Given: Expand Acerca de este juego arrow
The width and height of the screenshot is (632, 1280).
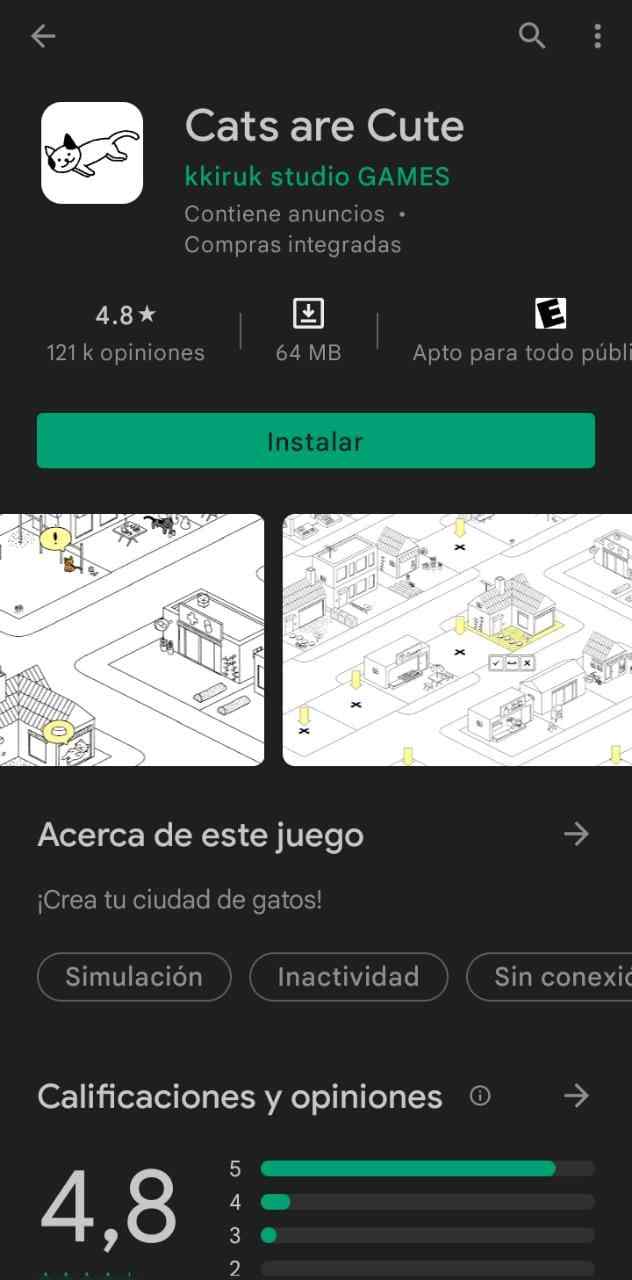Looking at the screenshot, I should pos(576,834).
